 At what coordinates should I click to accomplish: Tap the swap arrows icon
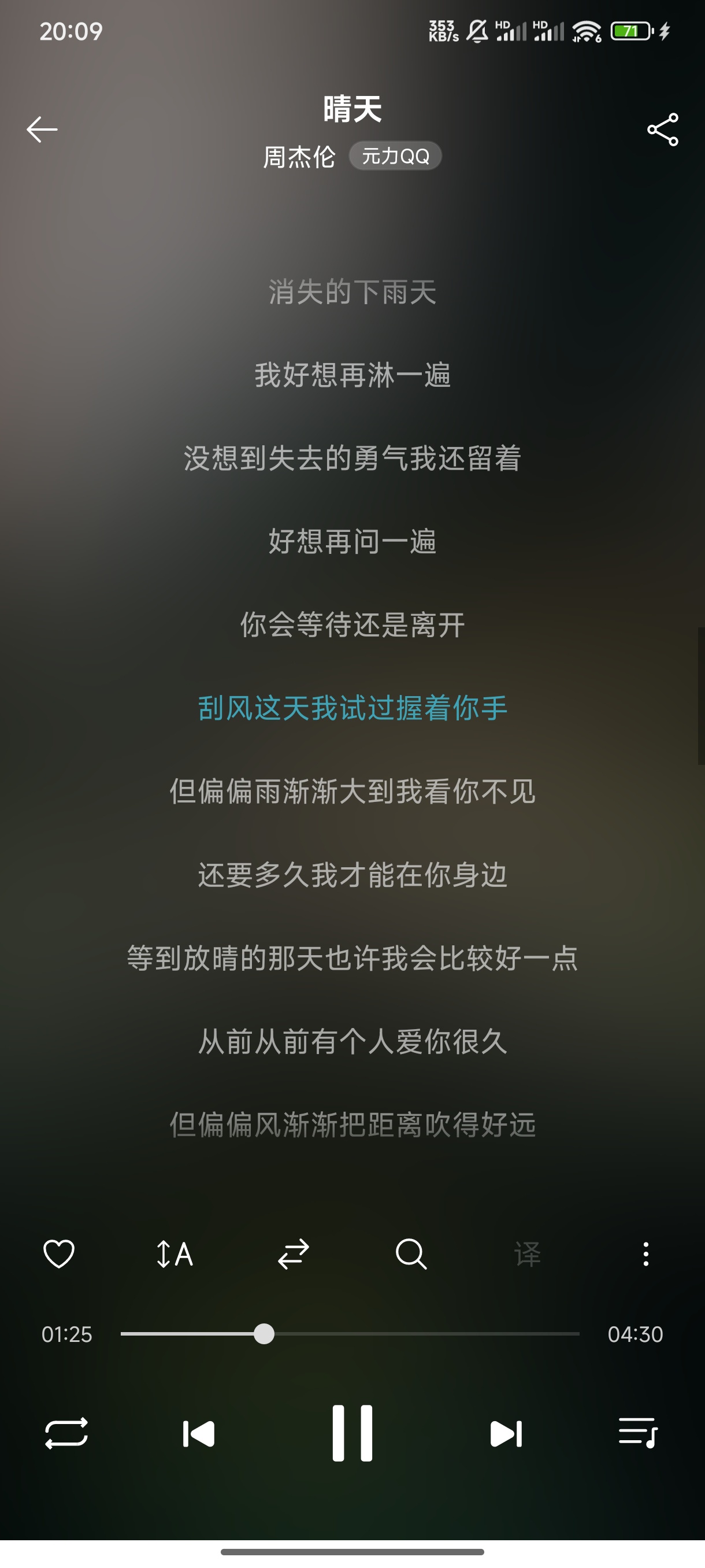point(293,1254)
